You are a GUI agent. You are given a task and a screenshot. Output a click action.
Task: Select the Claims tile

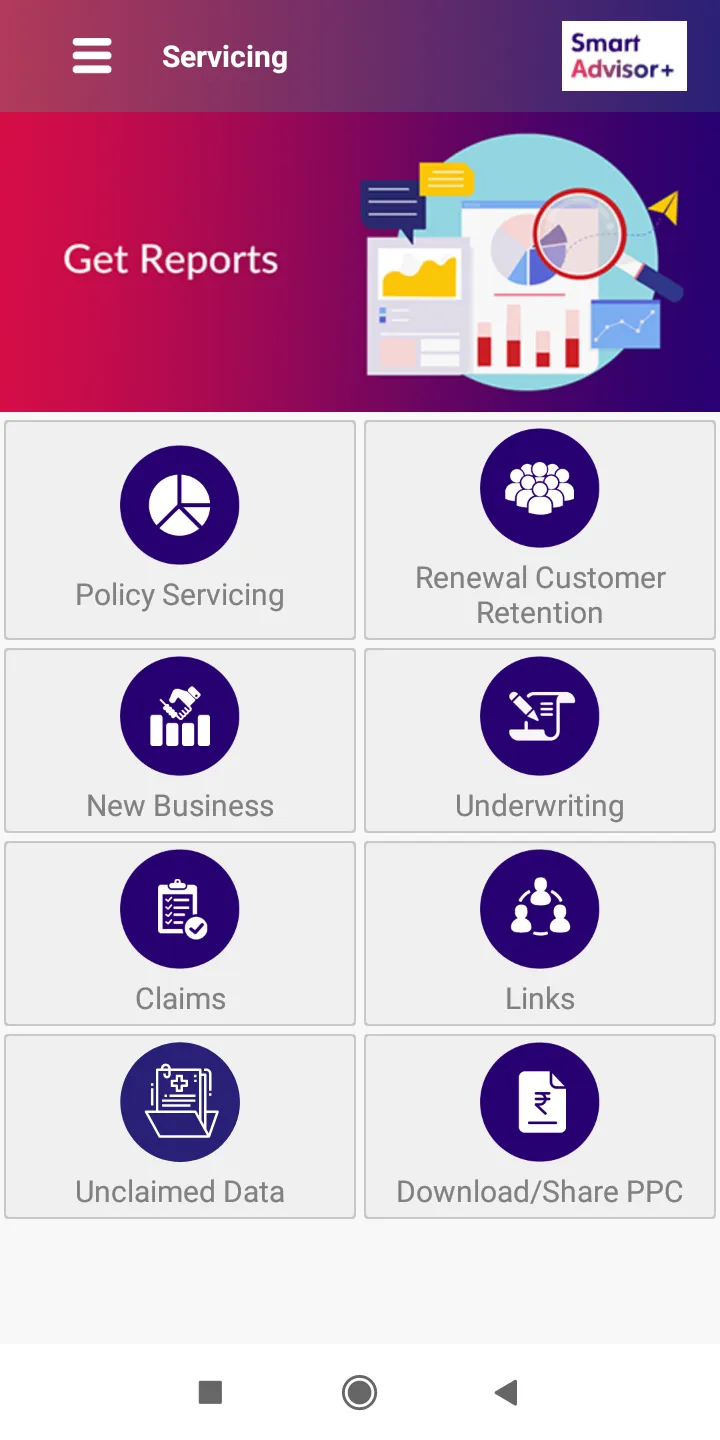(180, 933)
